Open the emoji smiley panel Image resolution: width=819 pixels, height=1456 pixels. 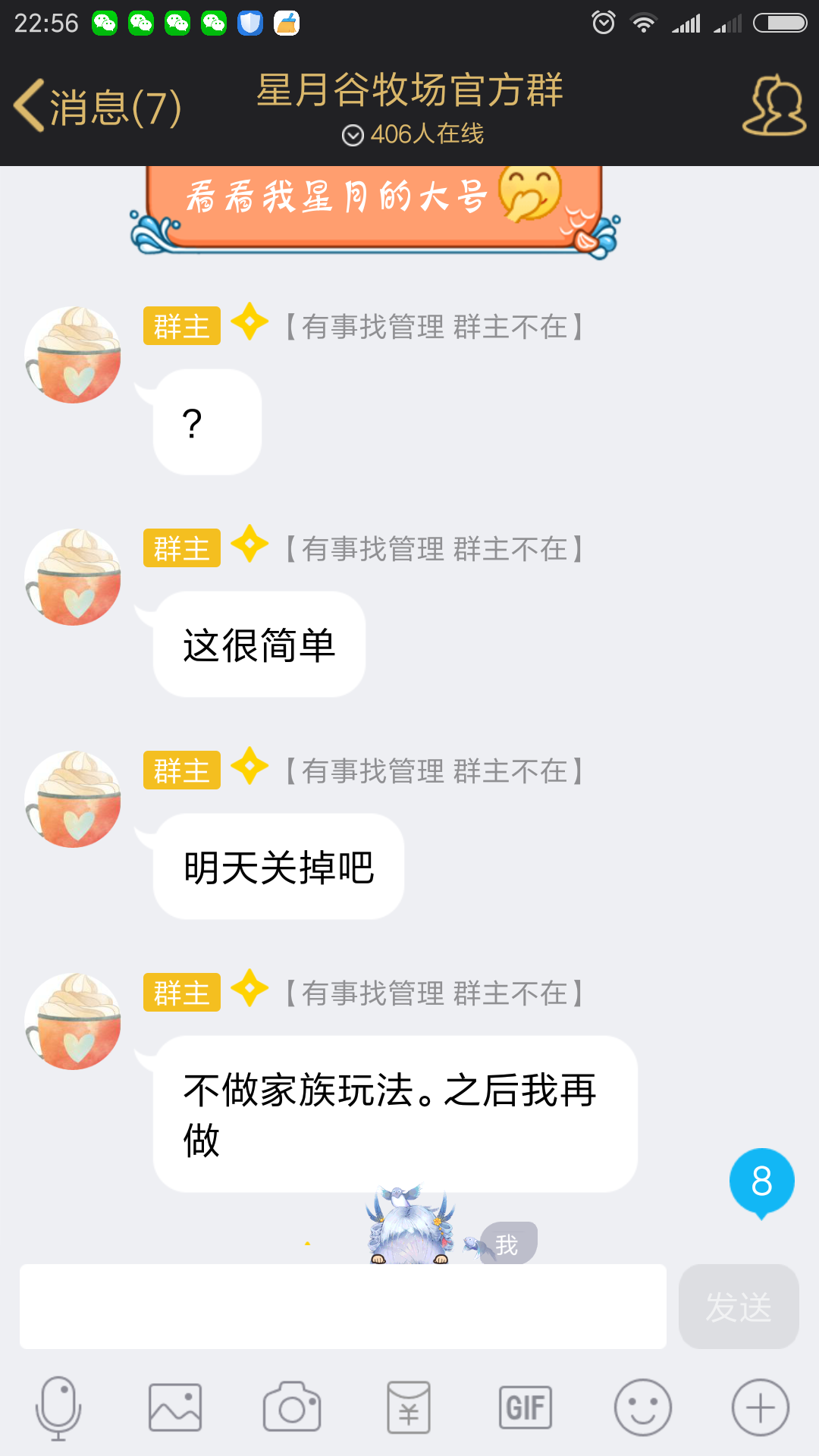point(642,1407)
